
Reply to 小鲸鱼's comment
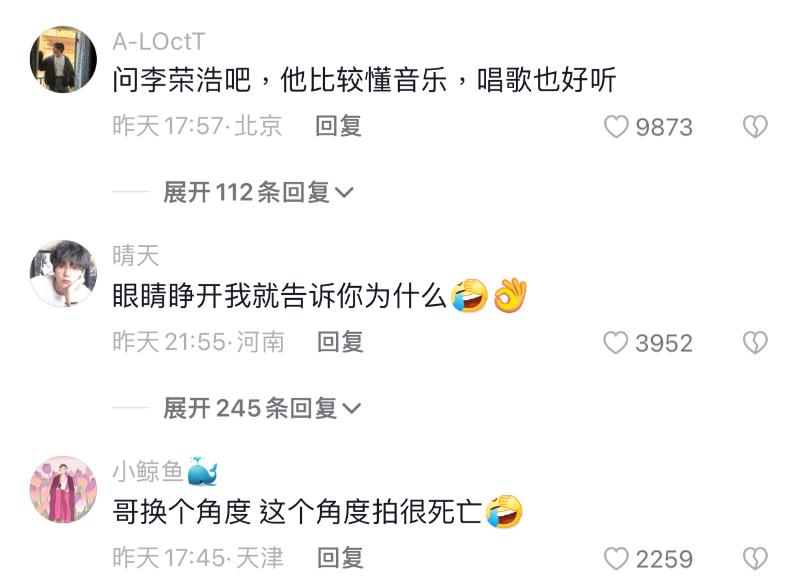[x=340, y=558]
